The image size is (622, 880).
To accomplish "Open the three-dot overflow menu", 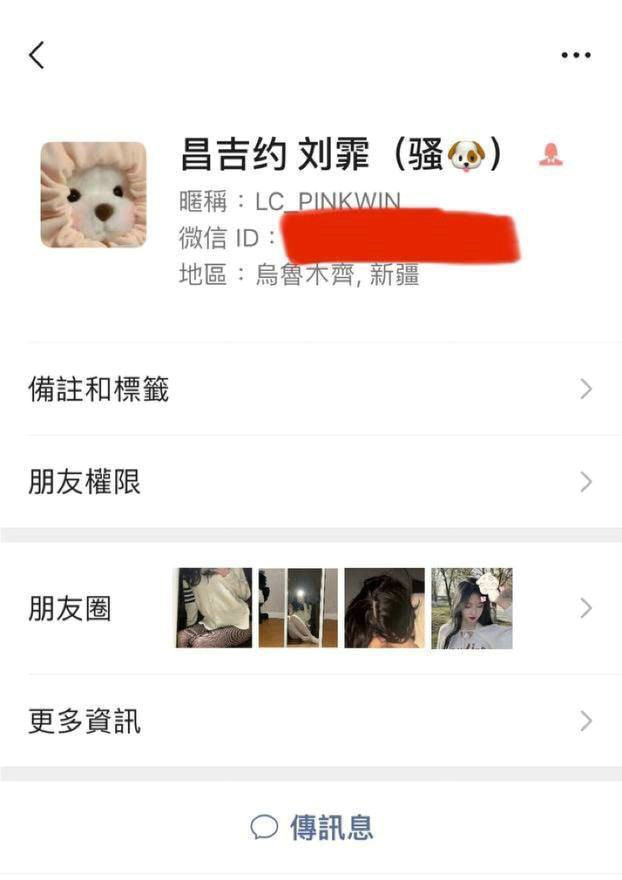I will coord(576,55).
